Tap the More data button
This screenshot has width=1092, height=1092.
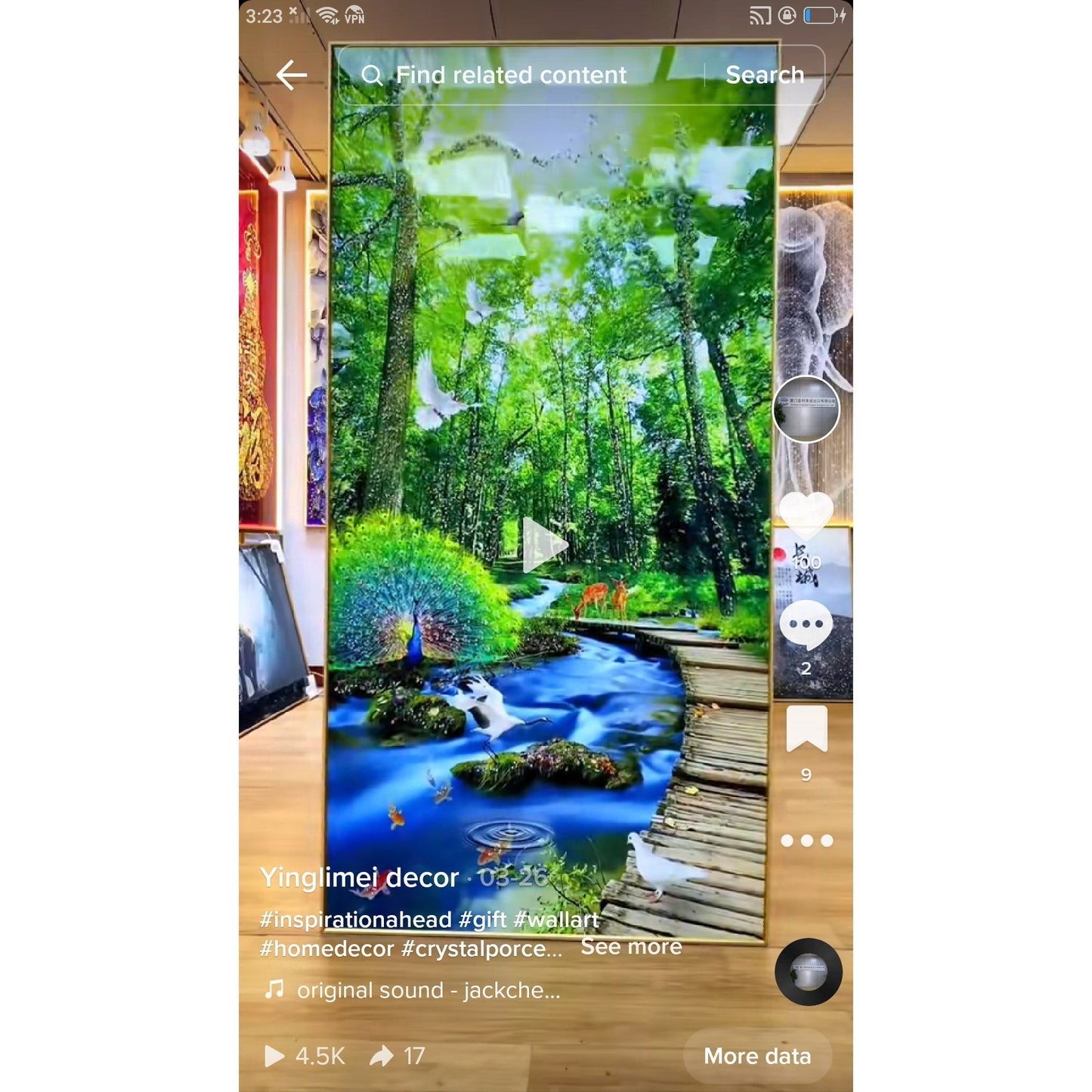[x=757, y=1056]
